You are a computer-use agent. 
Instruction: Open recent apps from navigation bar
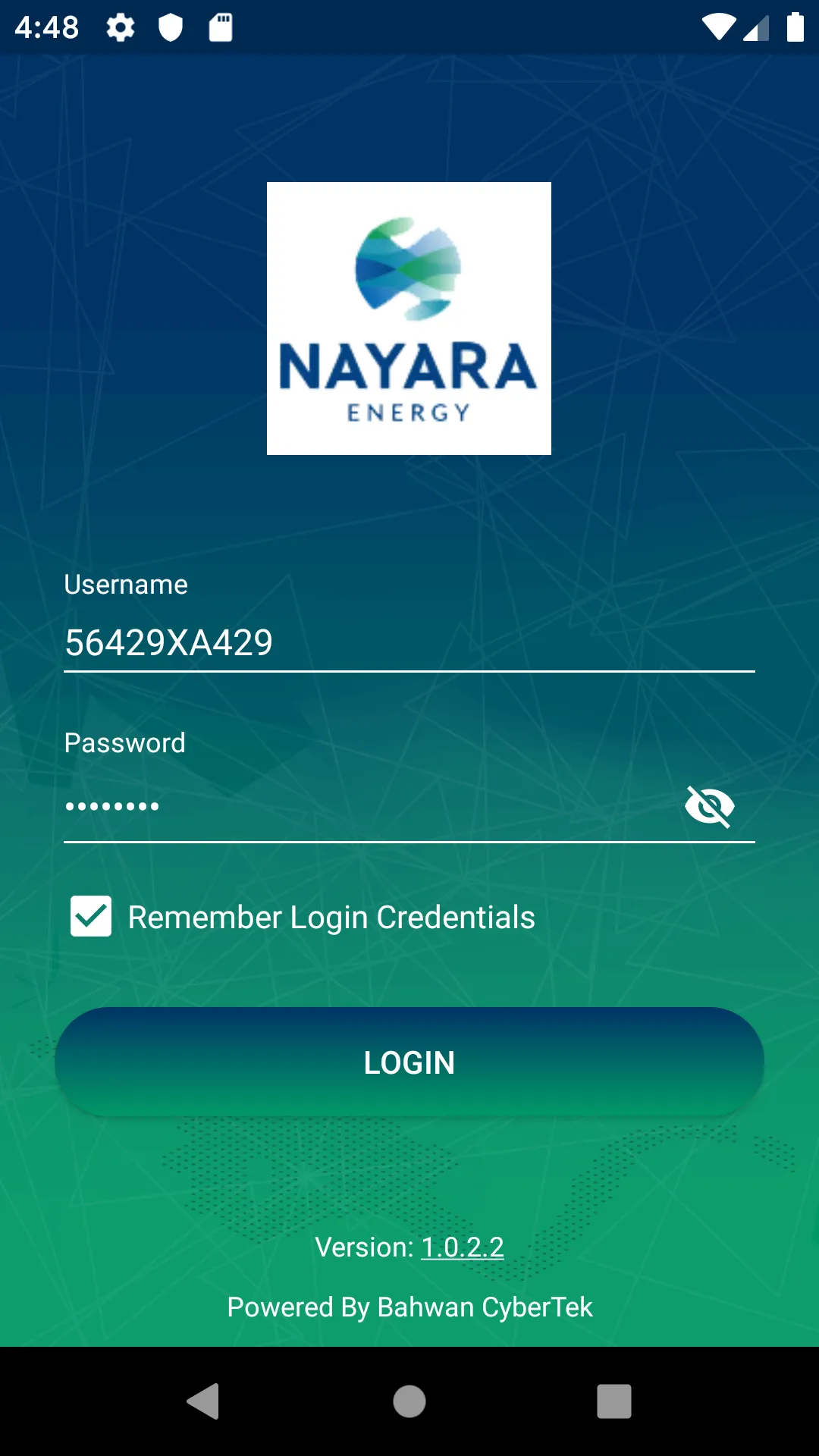point(614,1401)
